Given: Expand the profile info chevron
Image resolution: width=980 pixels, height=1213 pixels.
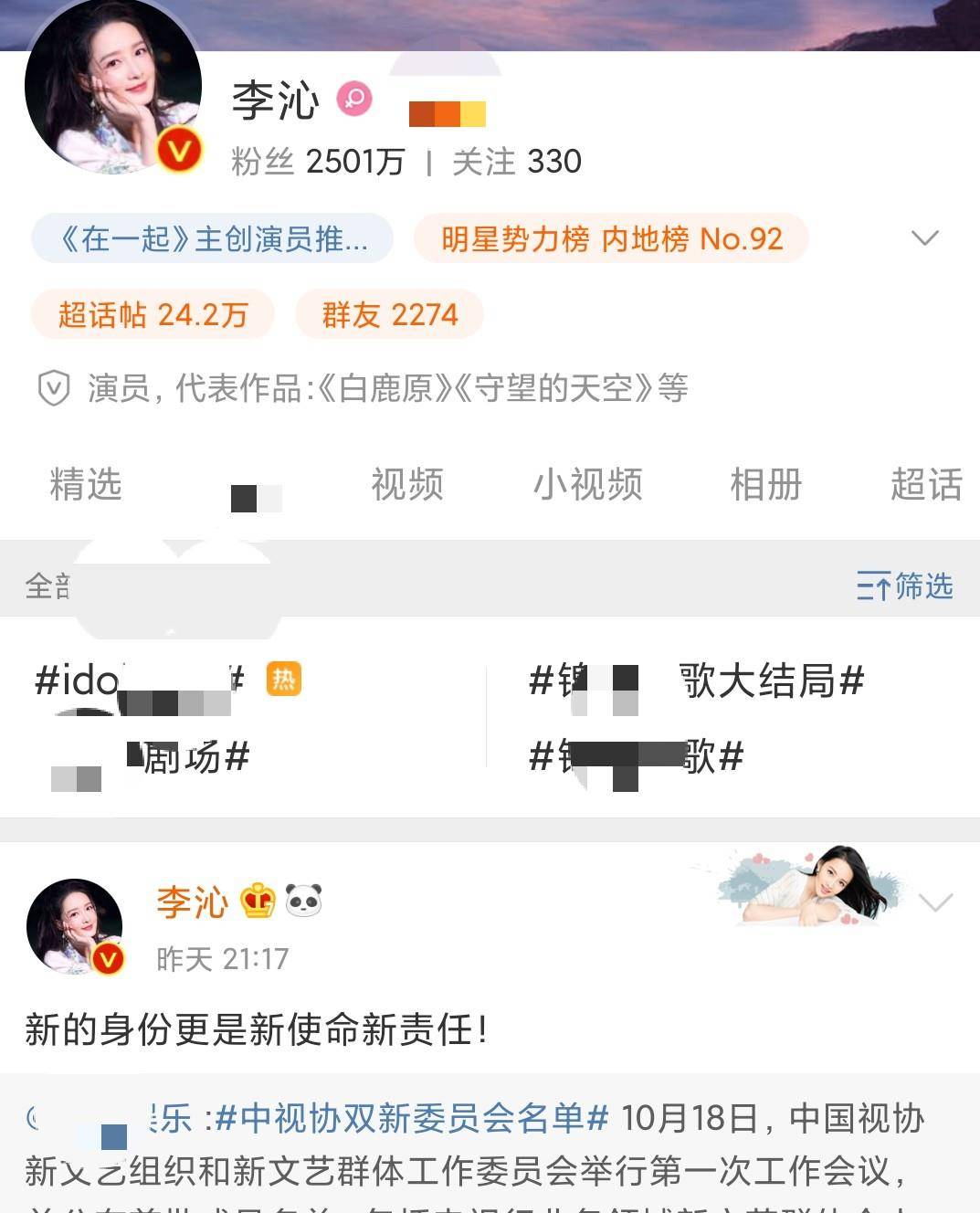Looking at the screenshot, I should click(924, 238).
